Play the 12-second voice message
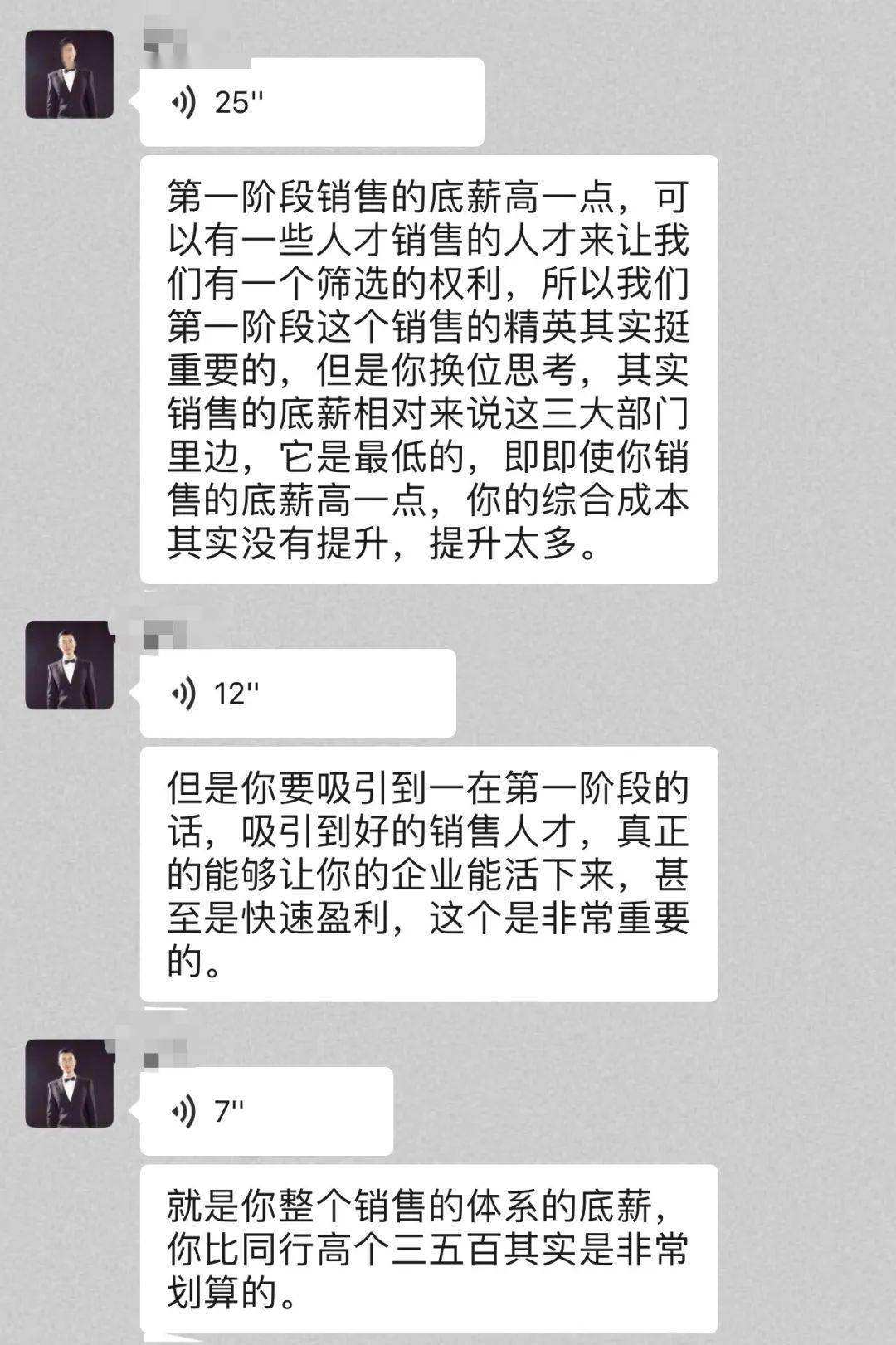Screen dimensions: 896x1345 pos(297,694)
